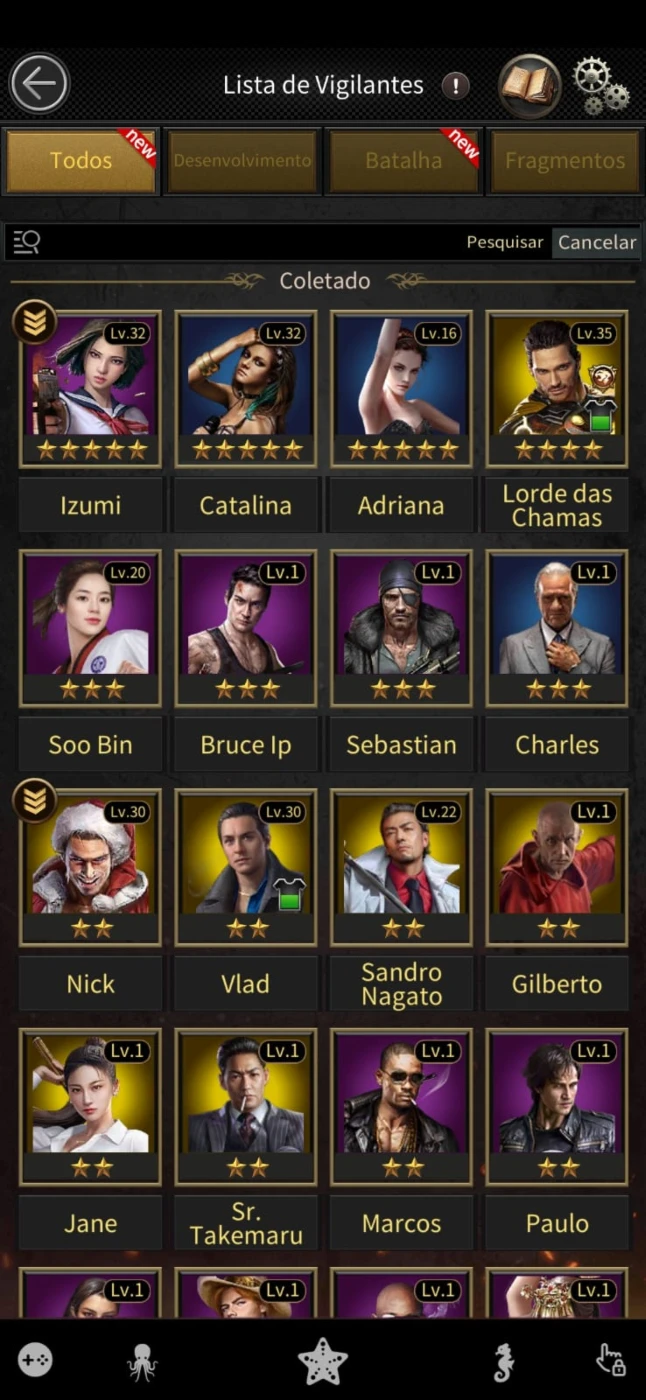
Task: Tap the seahorse icon in navigation bar
Action: click(x=504, y=1361)
